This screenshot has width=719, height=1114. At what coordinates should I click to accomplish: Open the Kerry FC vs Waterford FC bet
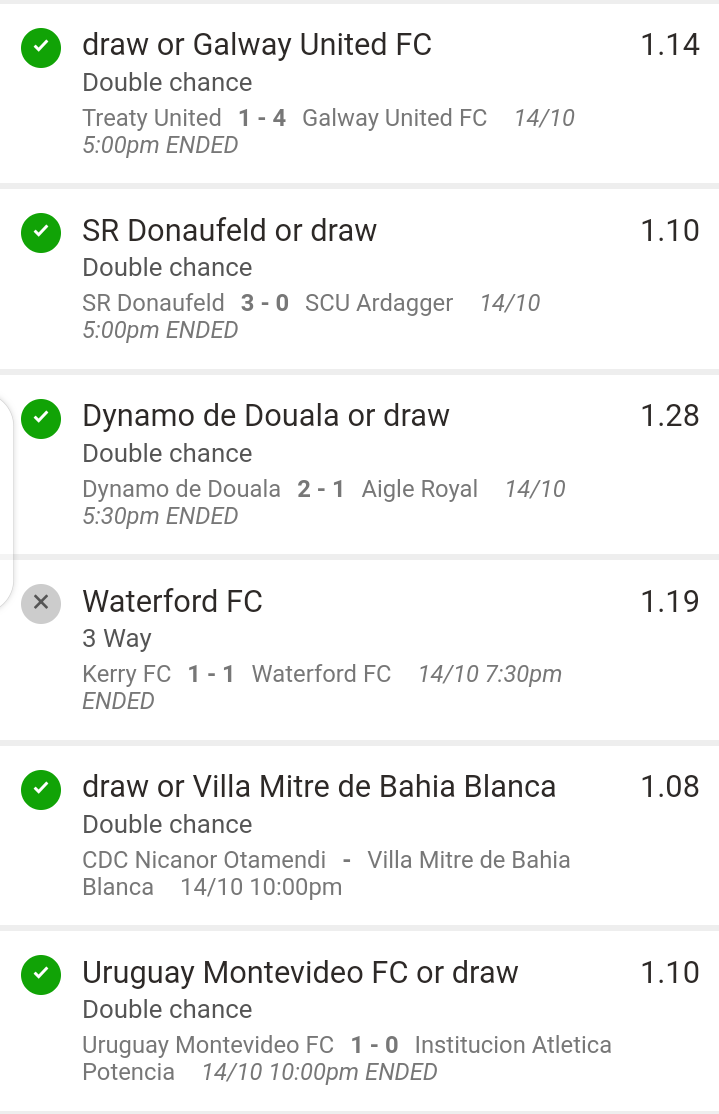coord(359,649)
